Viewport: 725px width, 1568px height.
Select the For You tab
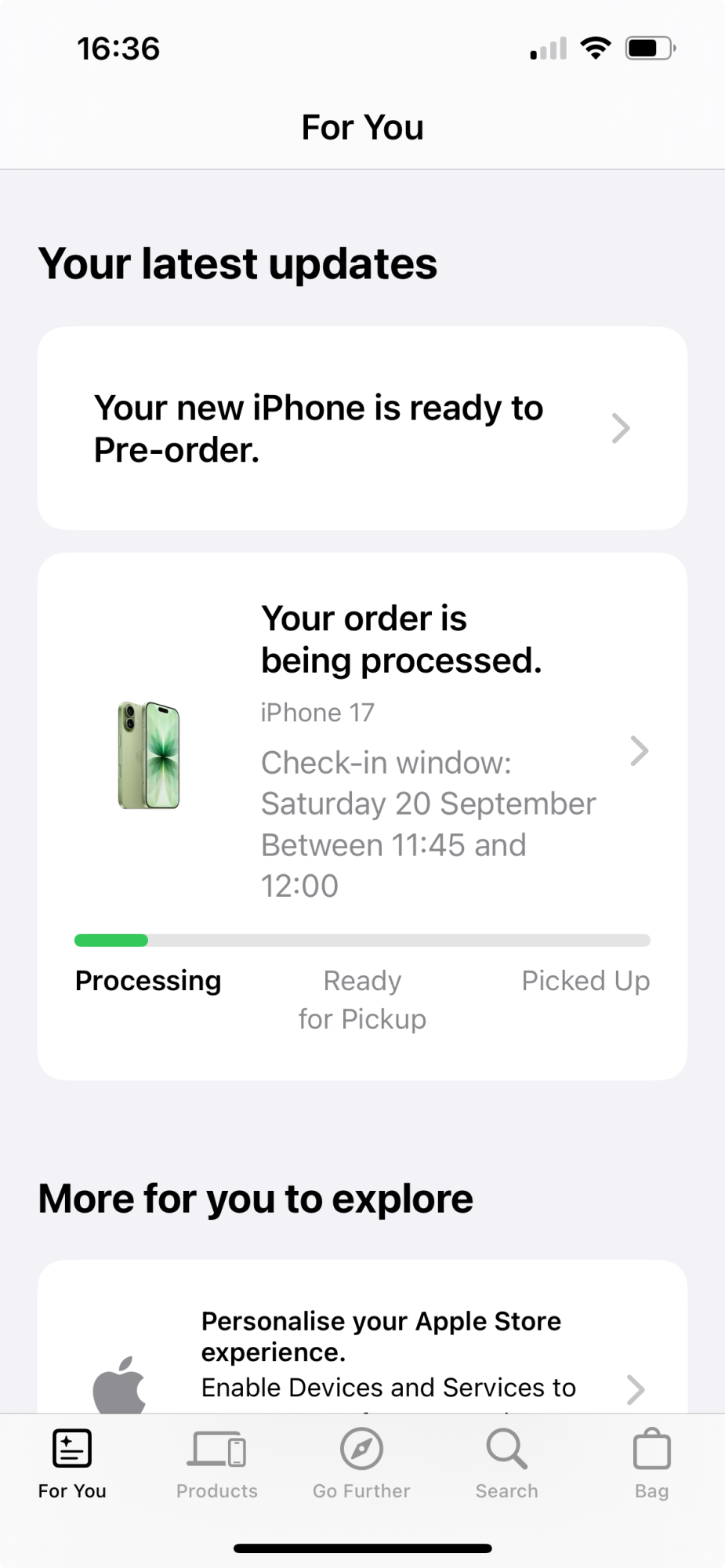[x=72, y=1465]
